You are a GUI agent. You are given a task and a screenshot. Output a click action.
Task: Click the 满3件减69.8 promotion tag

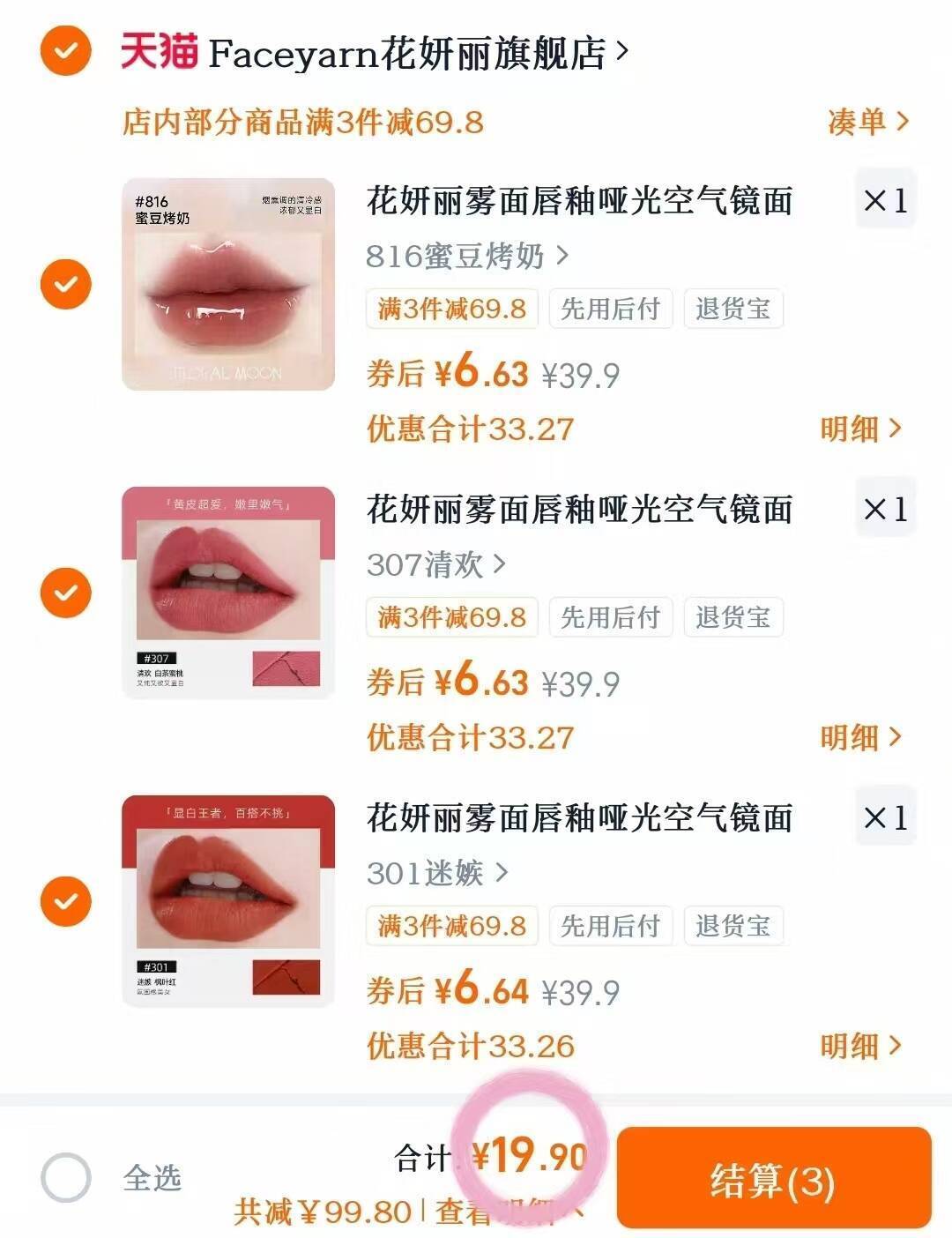[451, 309]
